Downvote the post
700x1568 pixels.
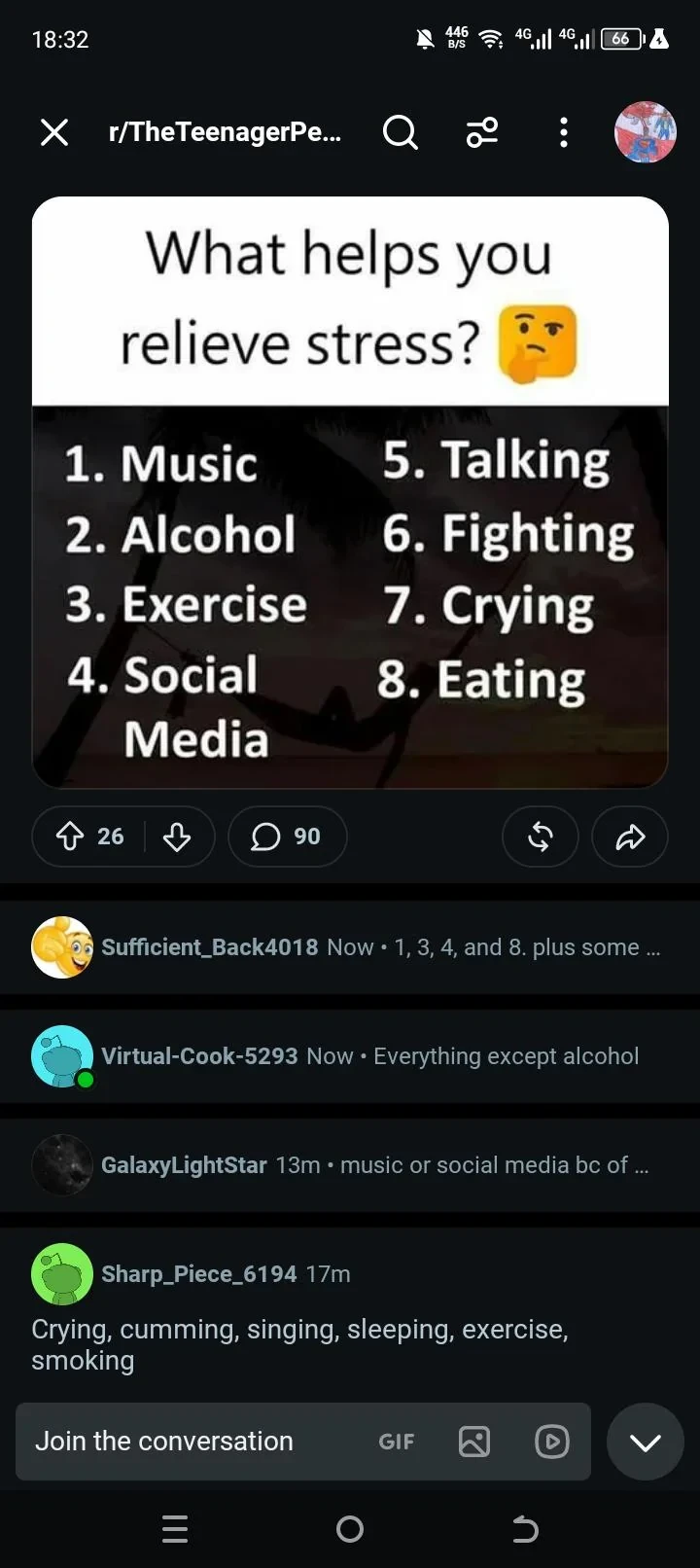pyautogui.click(x=177, y=837)
